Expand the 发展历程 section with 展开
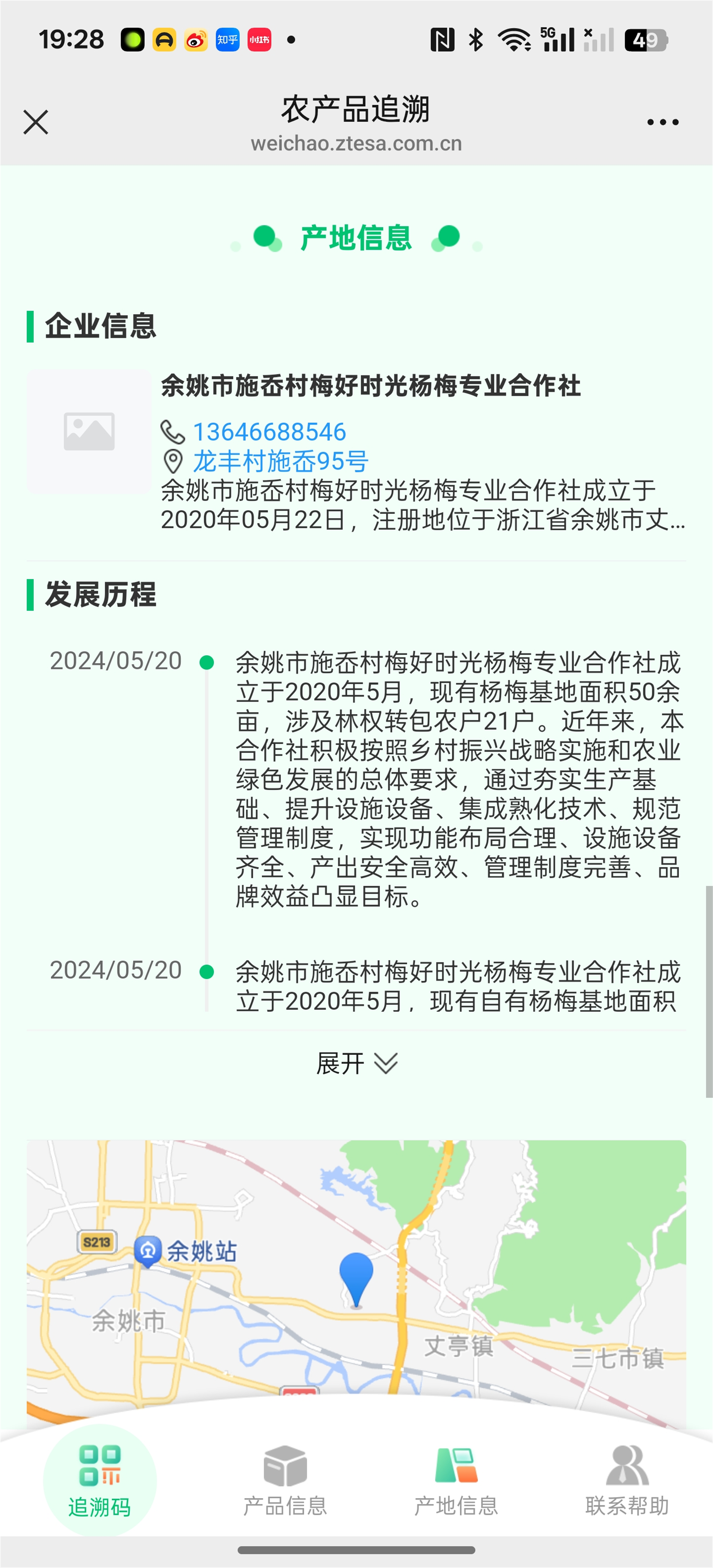713x1568 pixels. [x=356, y=1063]
